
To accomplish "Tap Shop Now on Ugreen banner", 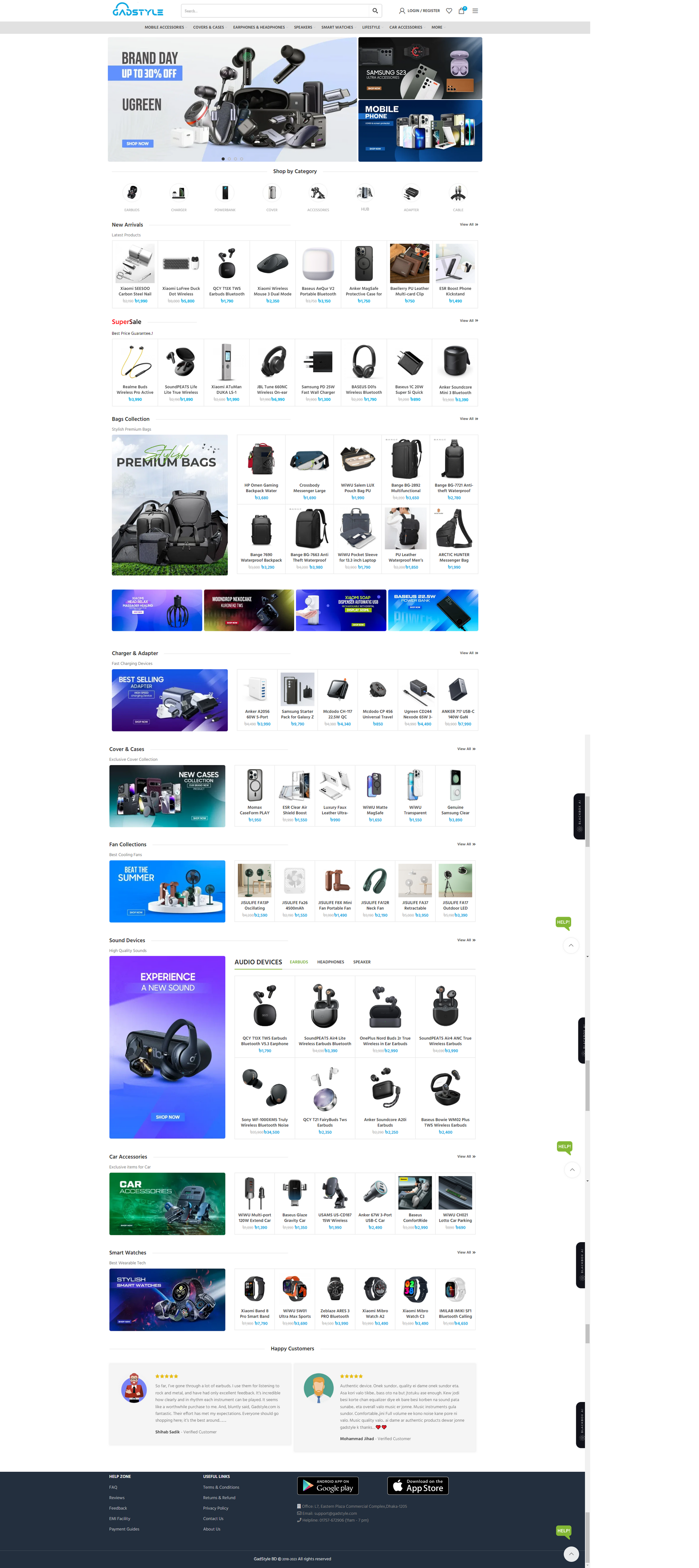I will [138, 144].
